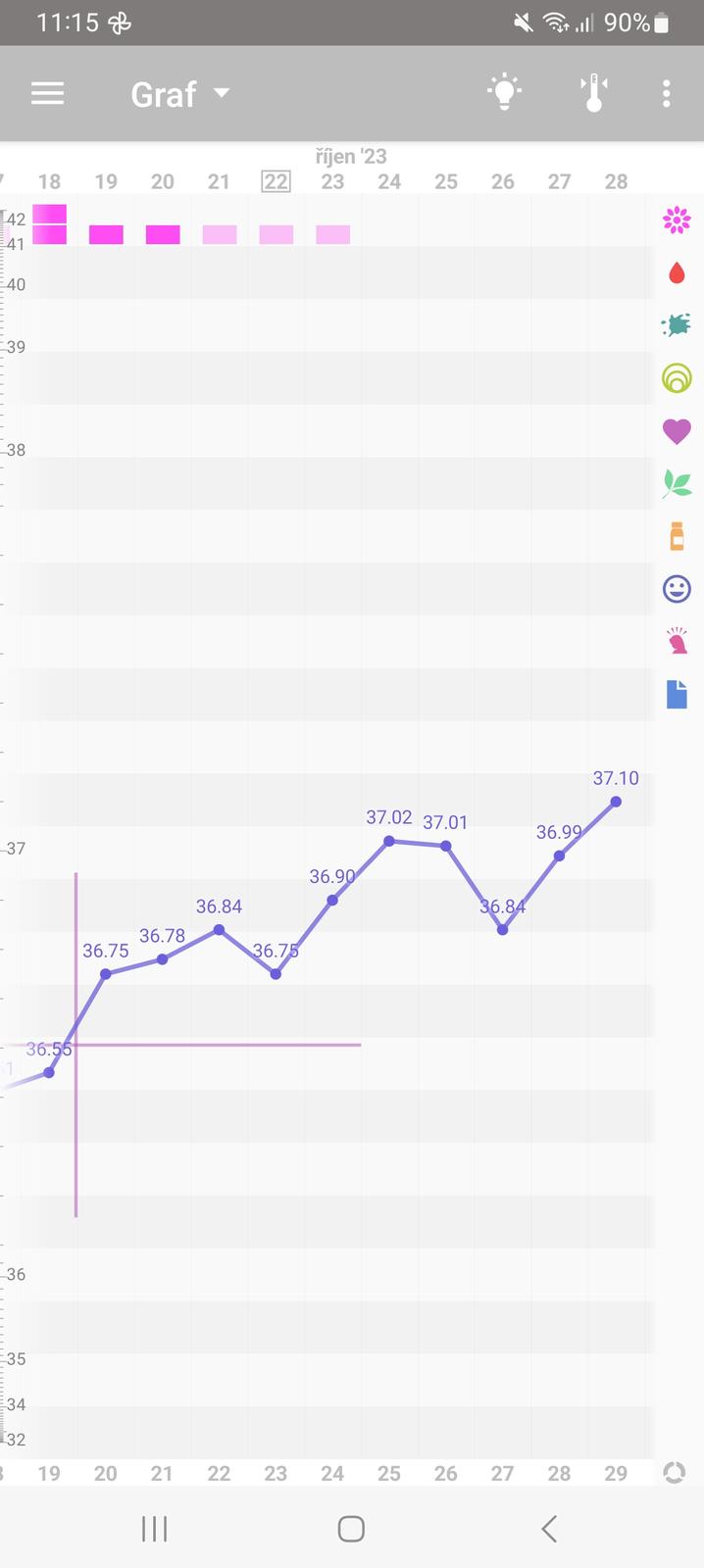Tap the green leaves icon
The image size is (704, 1568).
click(x=677, y=483)
